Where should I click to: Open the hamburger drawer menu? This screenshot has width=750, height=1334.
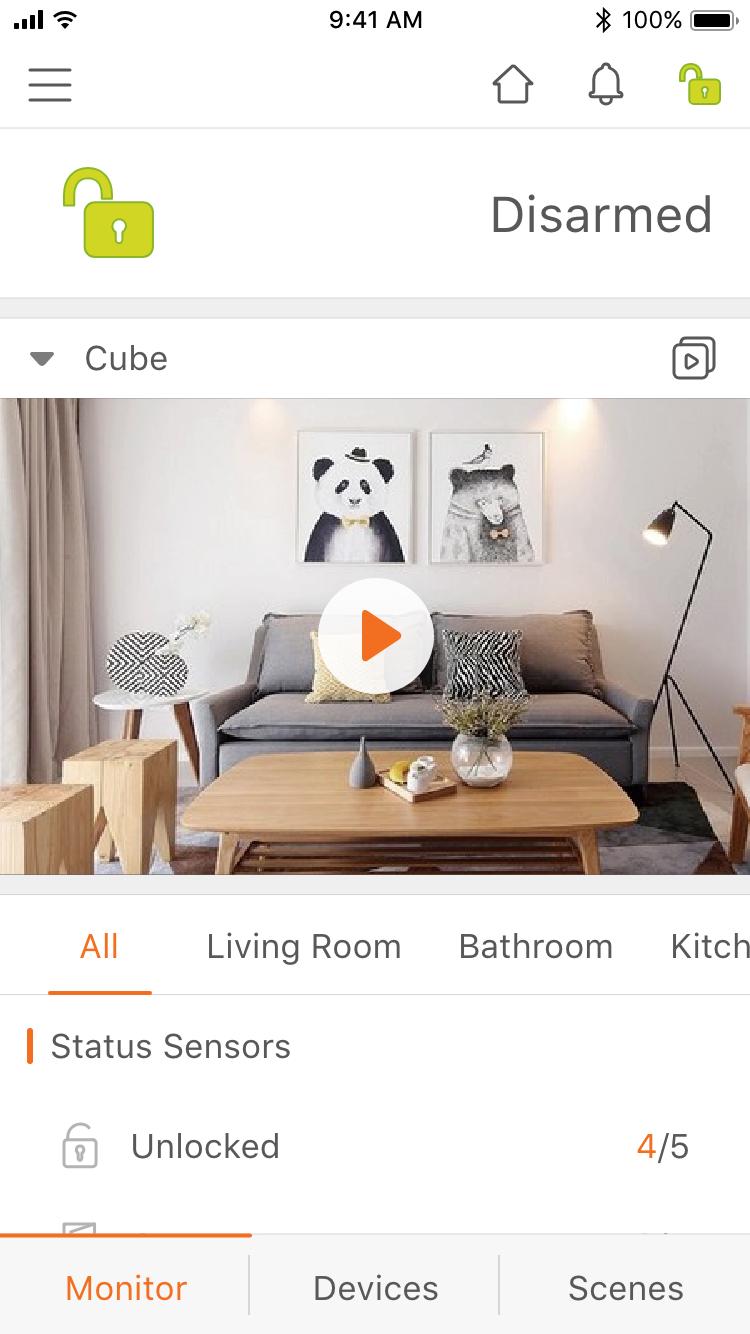[x=50, y=85]
